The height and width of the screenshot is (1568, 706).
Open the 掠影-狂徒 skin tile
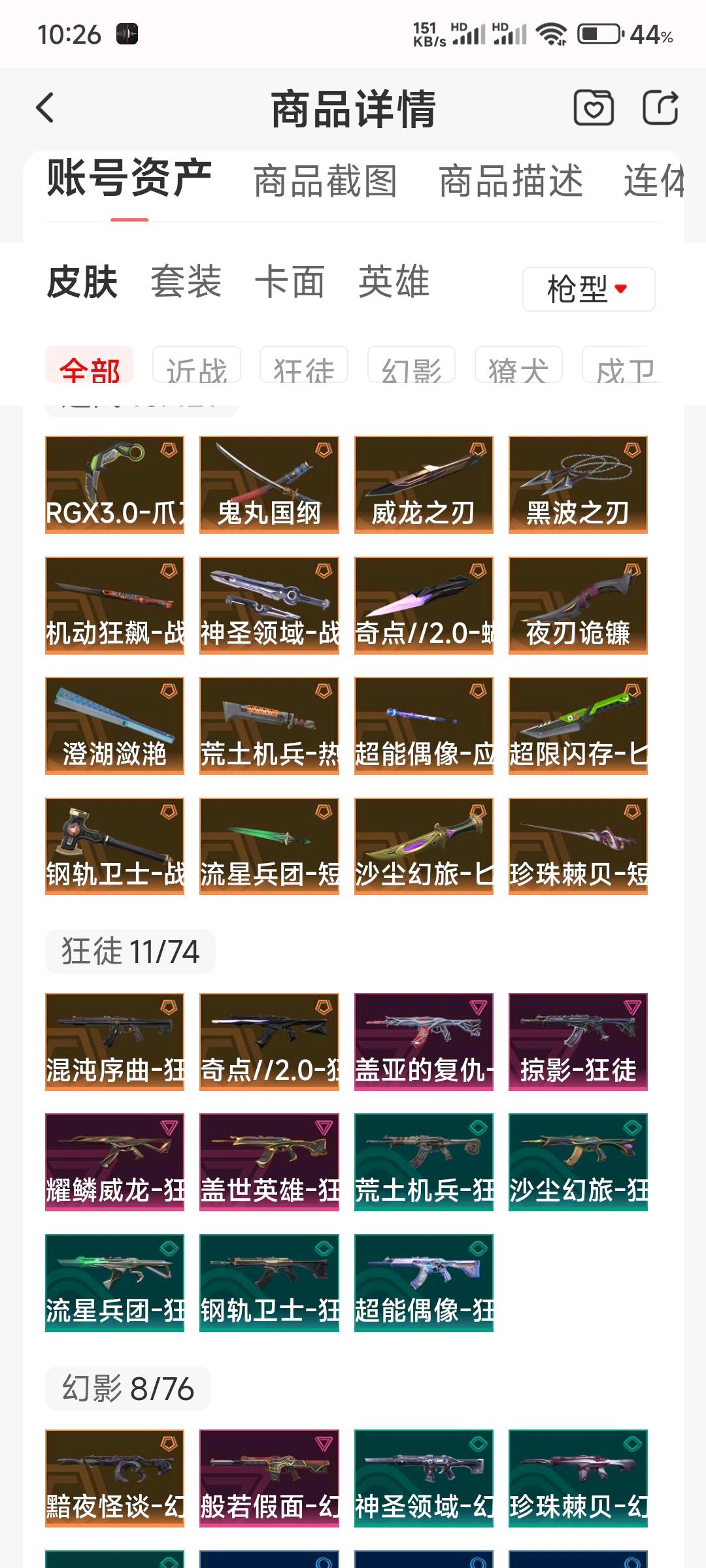[578, 1041]
